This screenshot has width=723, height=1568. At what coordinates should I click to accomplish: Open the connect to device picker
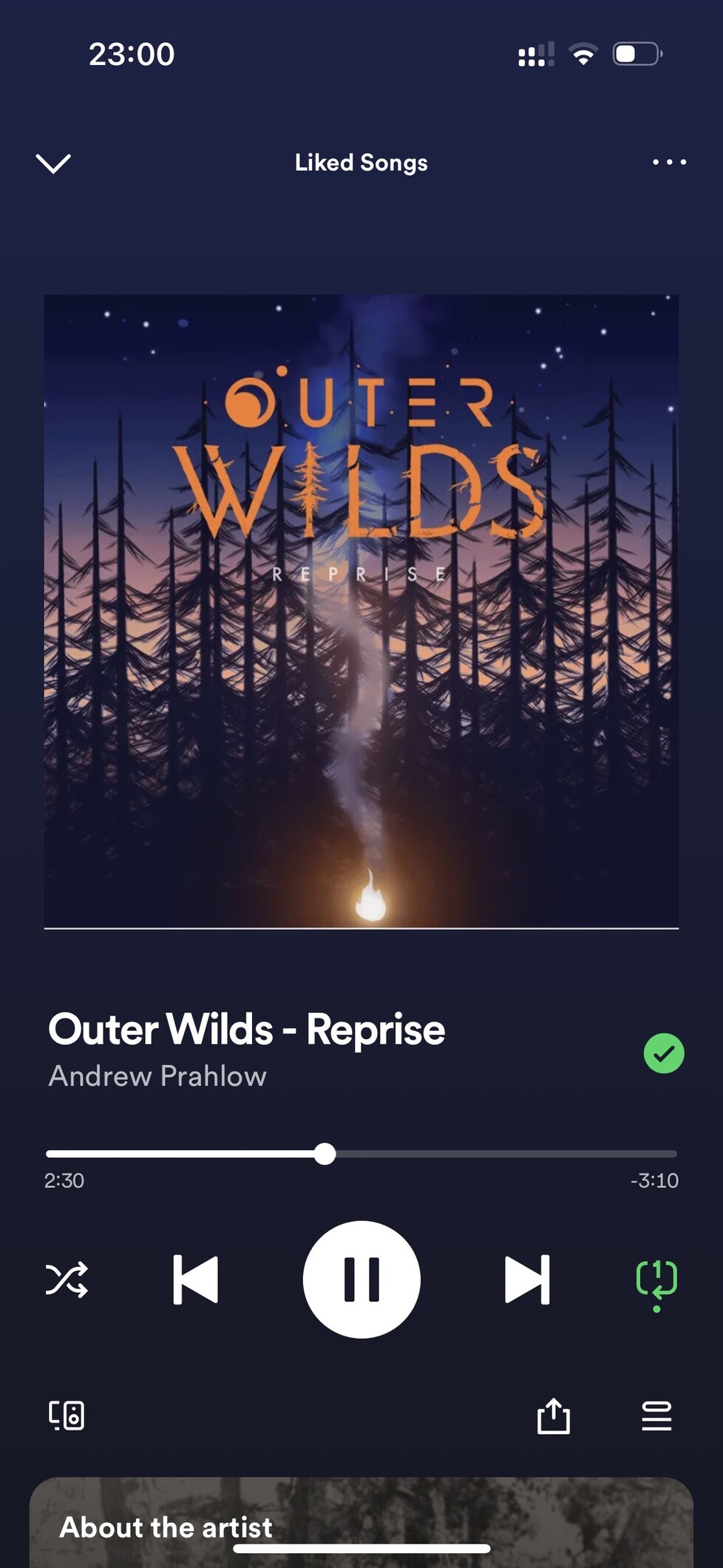click(x=67, y=1416)
